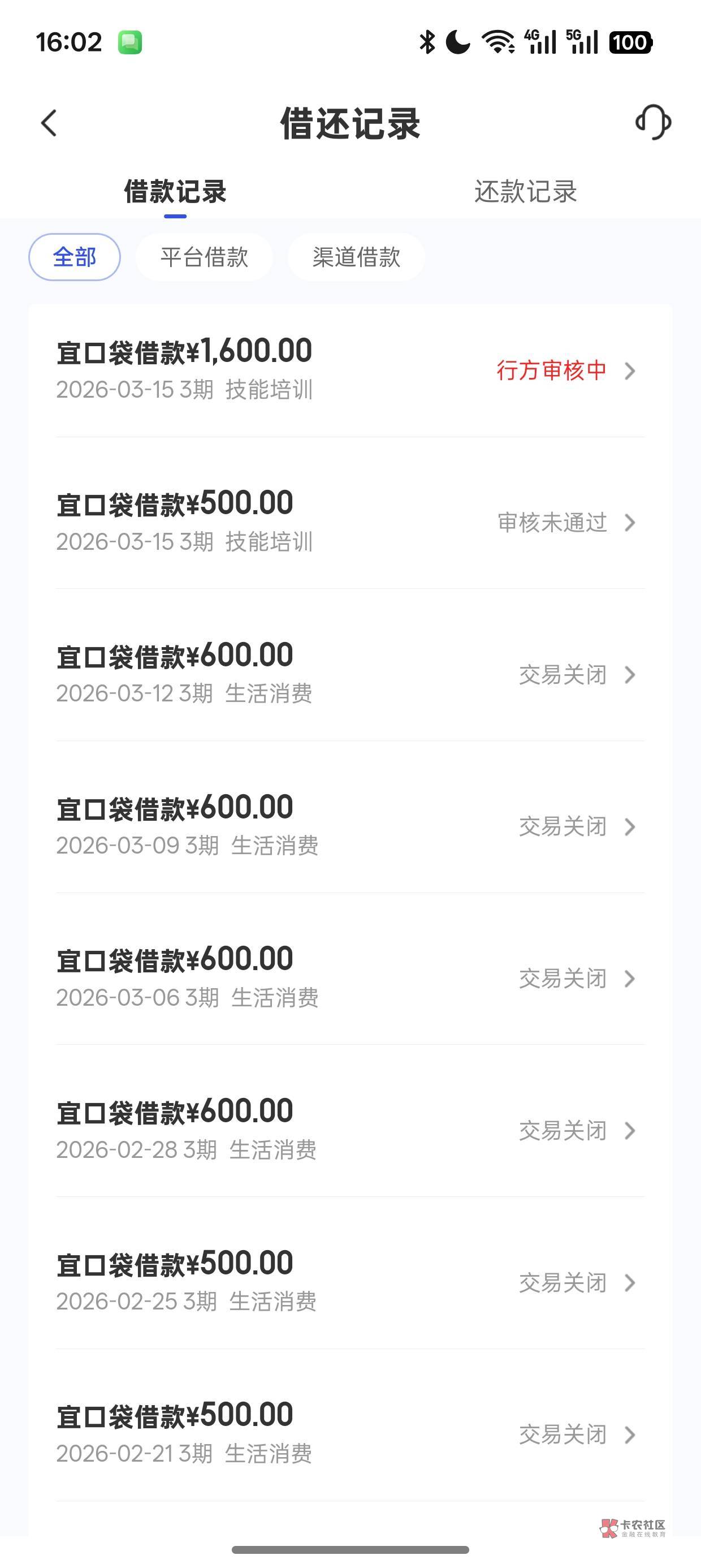701x1568 pixels.
Task: Filter by 平台借款
Action: click(204, 257)
